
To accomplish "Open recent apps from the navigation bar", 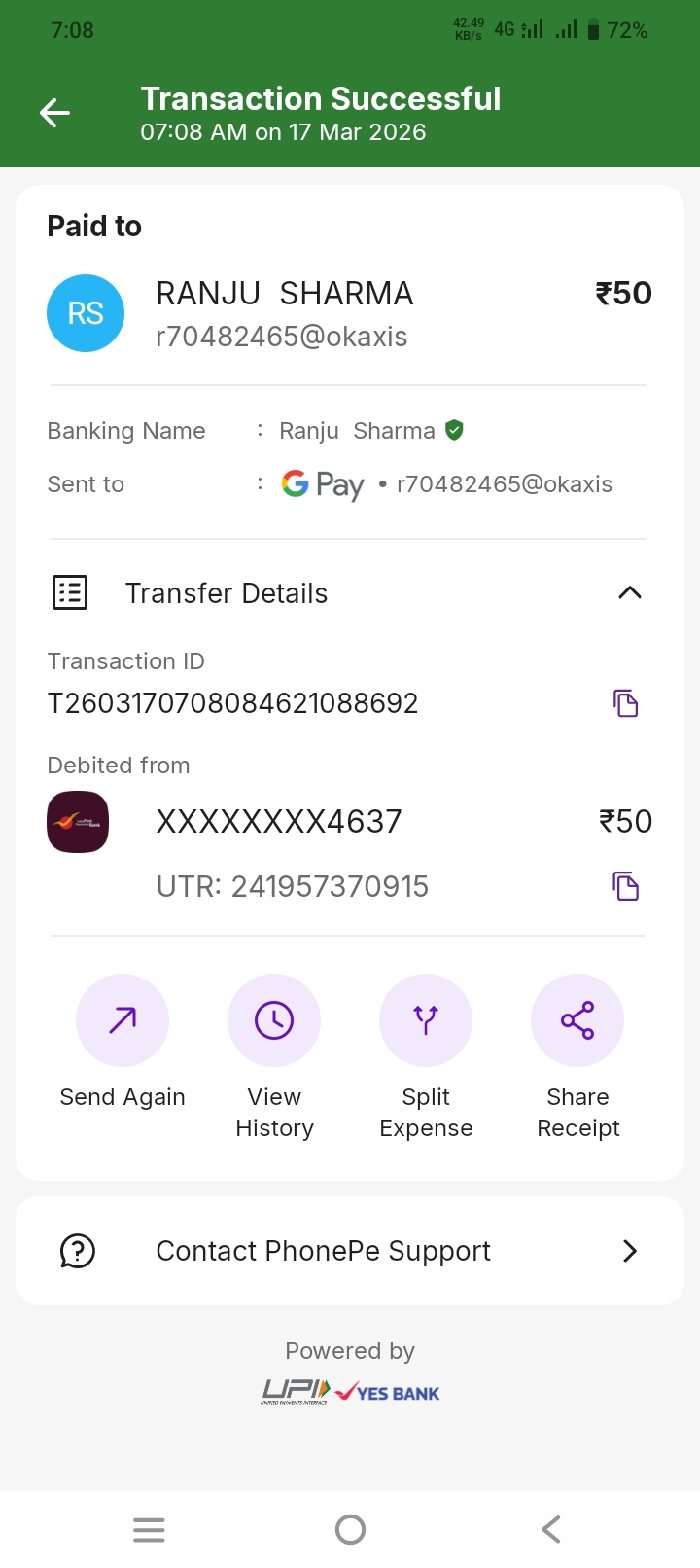I will pyautogui.click(x=149, y=1530).
